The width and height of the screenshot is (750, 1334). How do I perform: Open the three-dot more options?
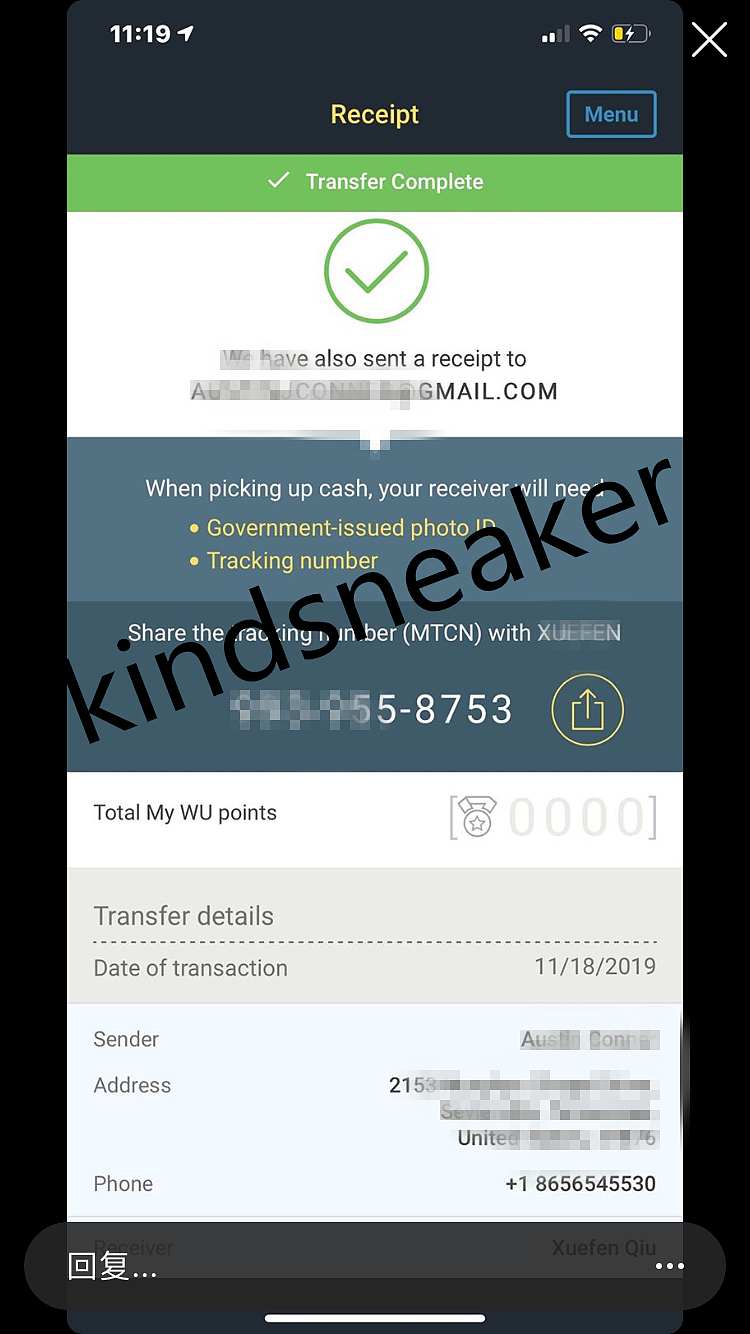tap(669, 1266)
